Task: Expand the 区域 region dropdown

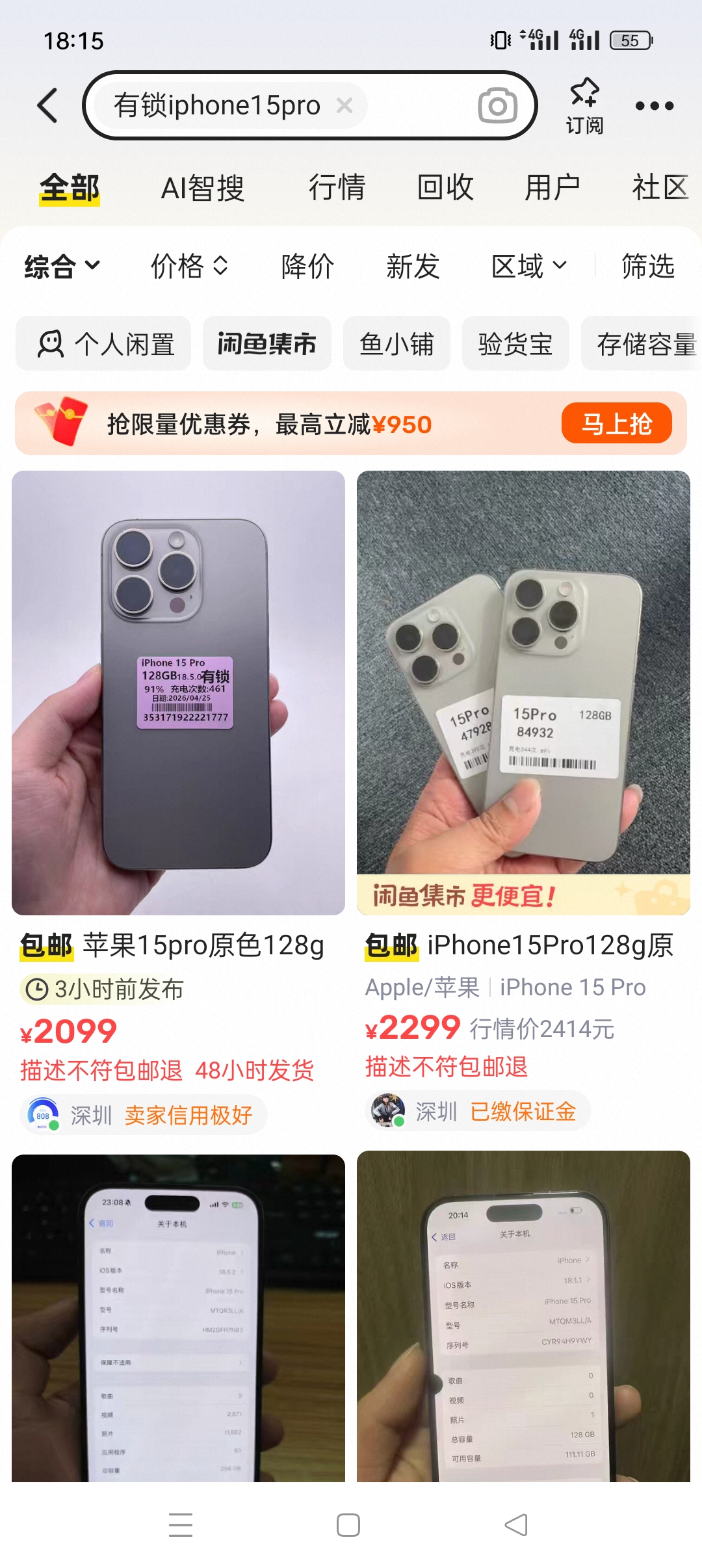Action: 529,266
